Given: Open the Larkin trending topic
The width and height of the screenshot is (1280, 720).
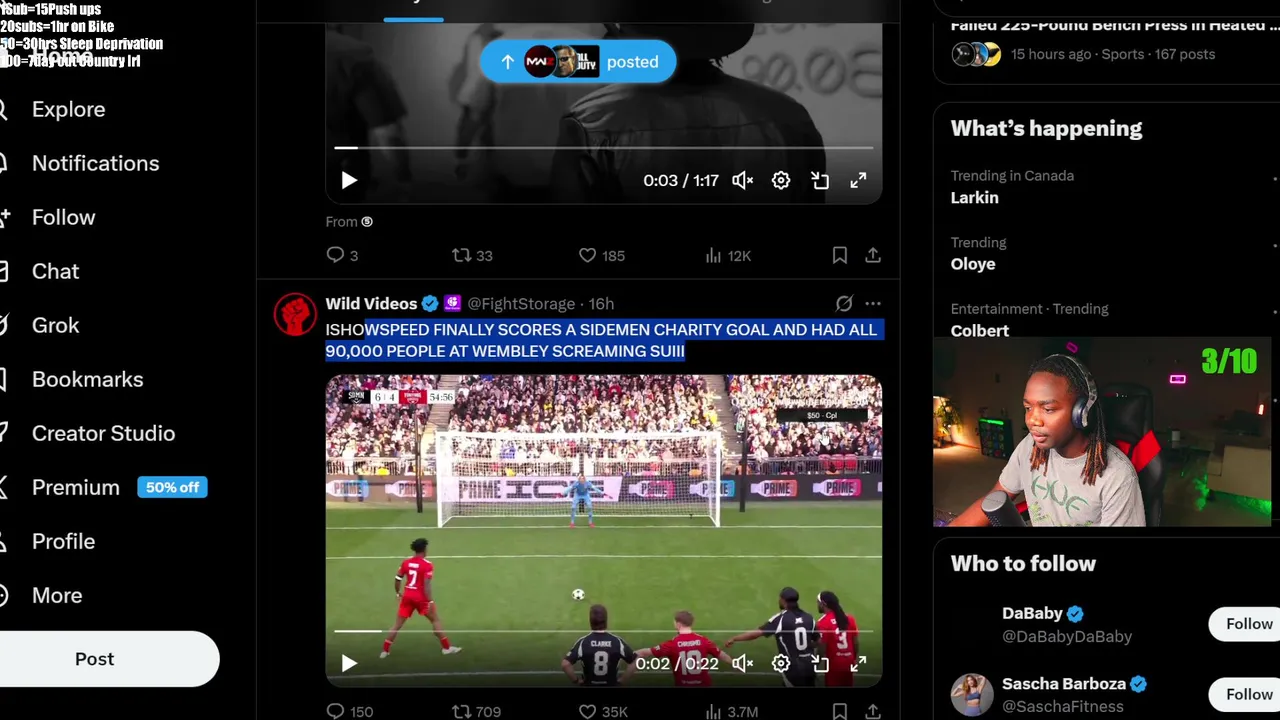Looking at the screenshot, I should tap(974, 197).
